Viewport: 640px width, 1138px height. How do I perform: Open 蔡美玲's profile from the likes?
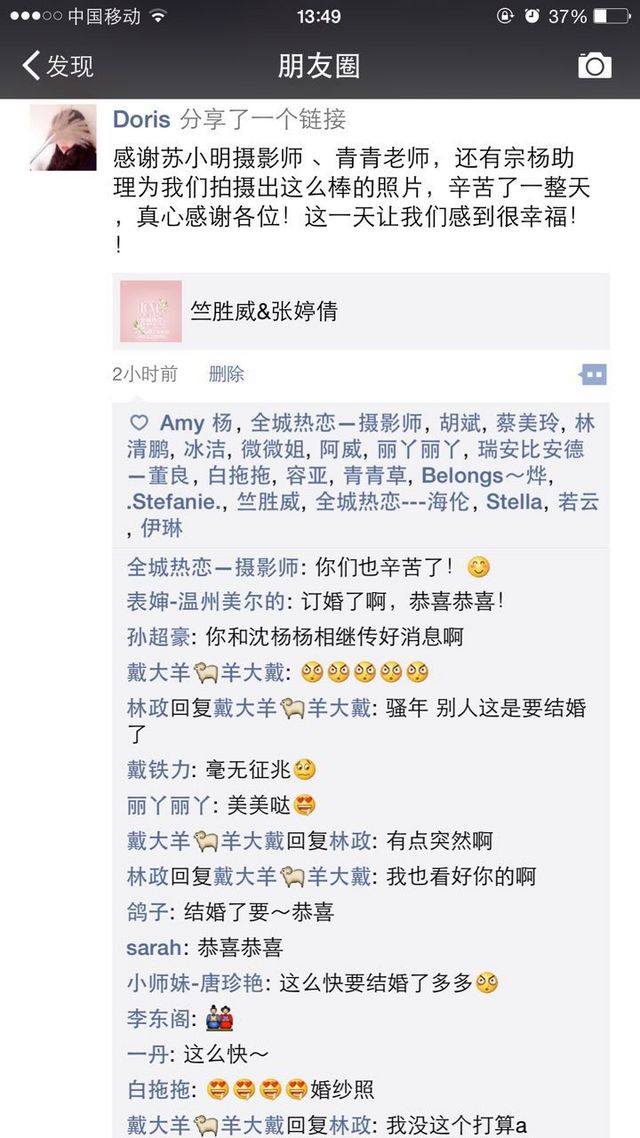click(x=528, y=423)
